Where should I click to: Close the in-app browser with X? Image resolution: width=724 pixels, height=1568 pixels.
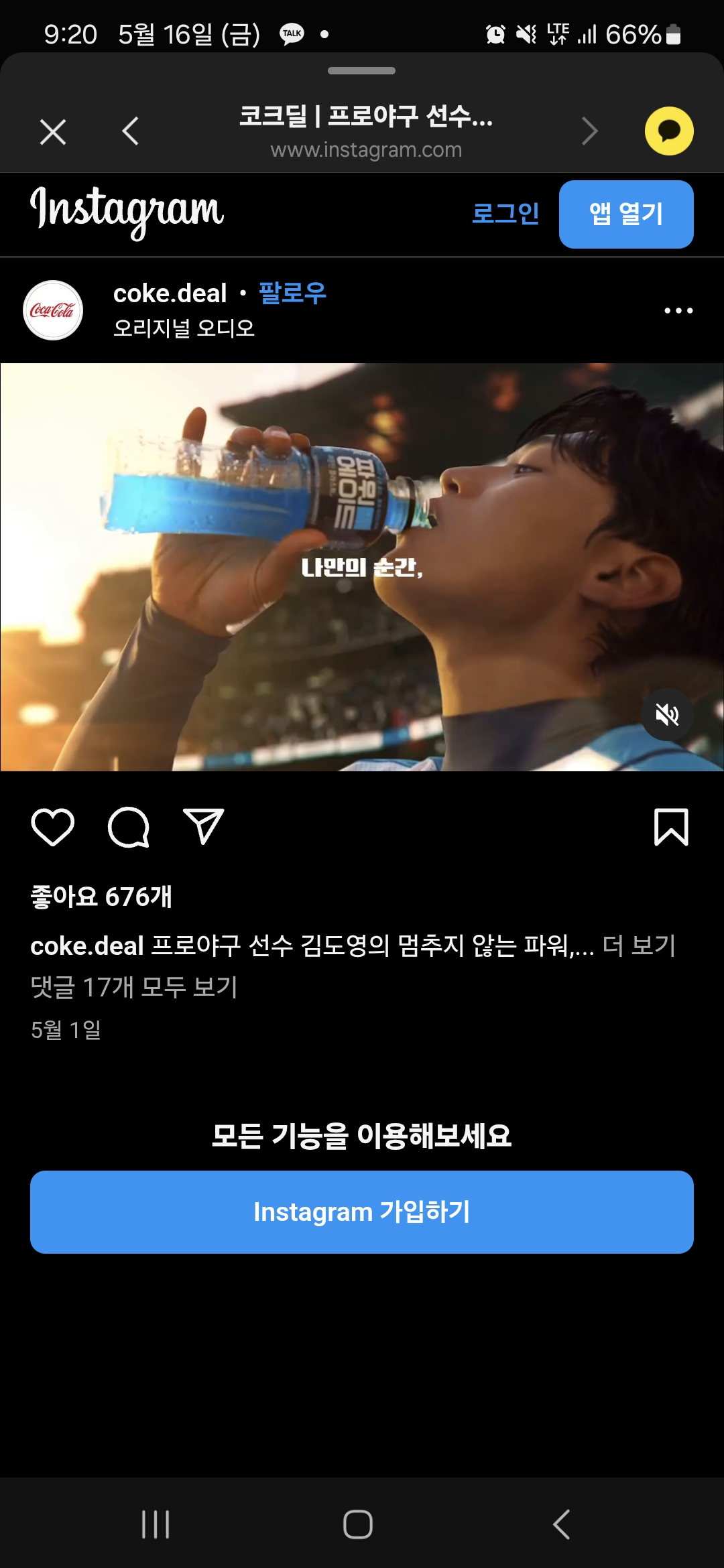[x=53, y=131]
